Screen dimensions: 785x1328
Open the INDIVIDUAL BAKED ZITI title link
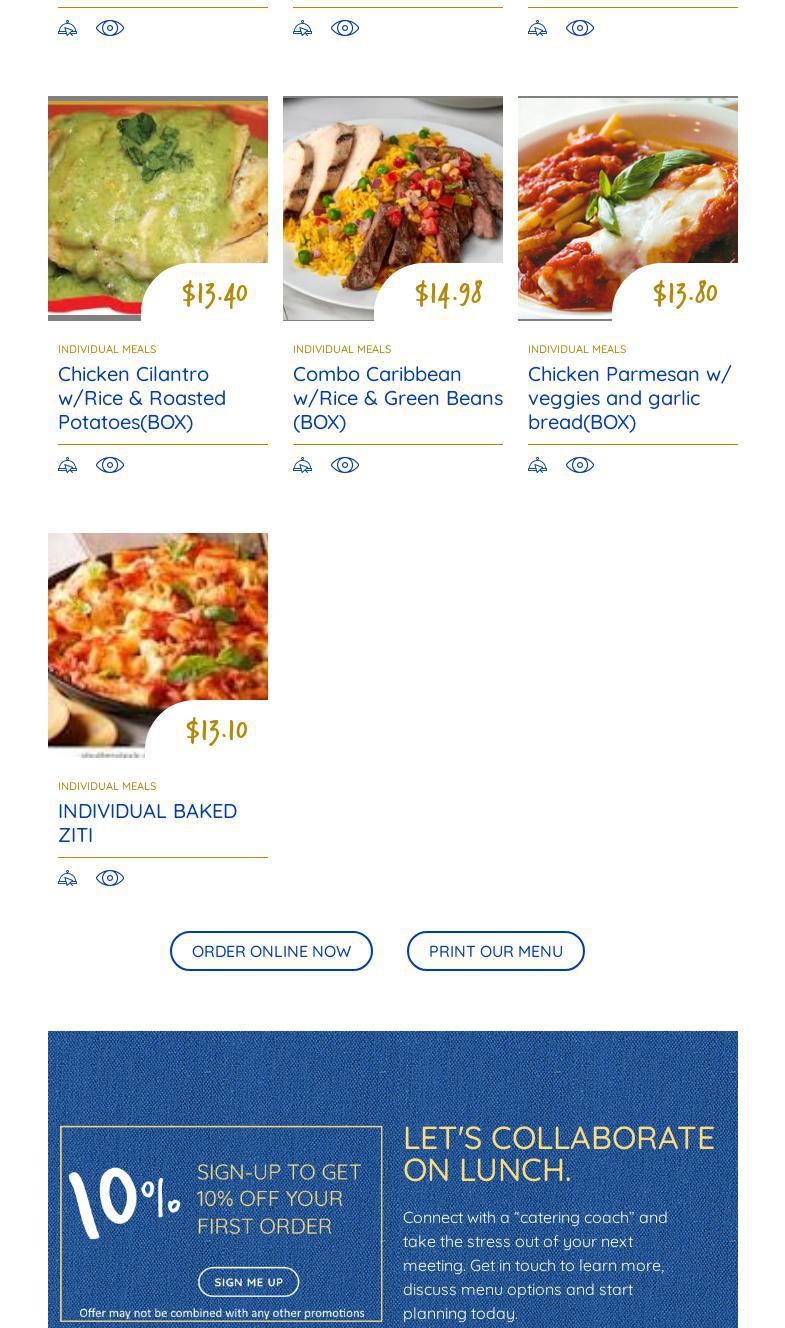click(148, 823)
